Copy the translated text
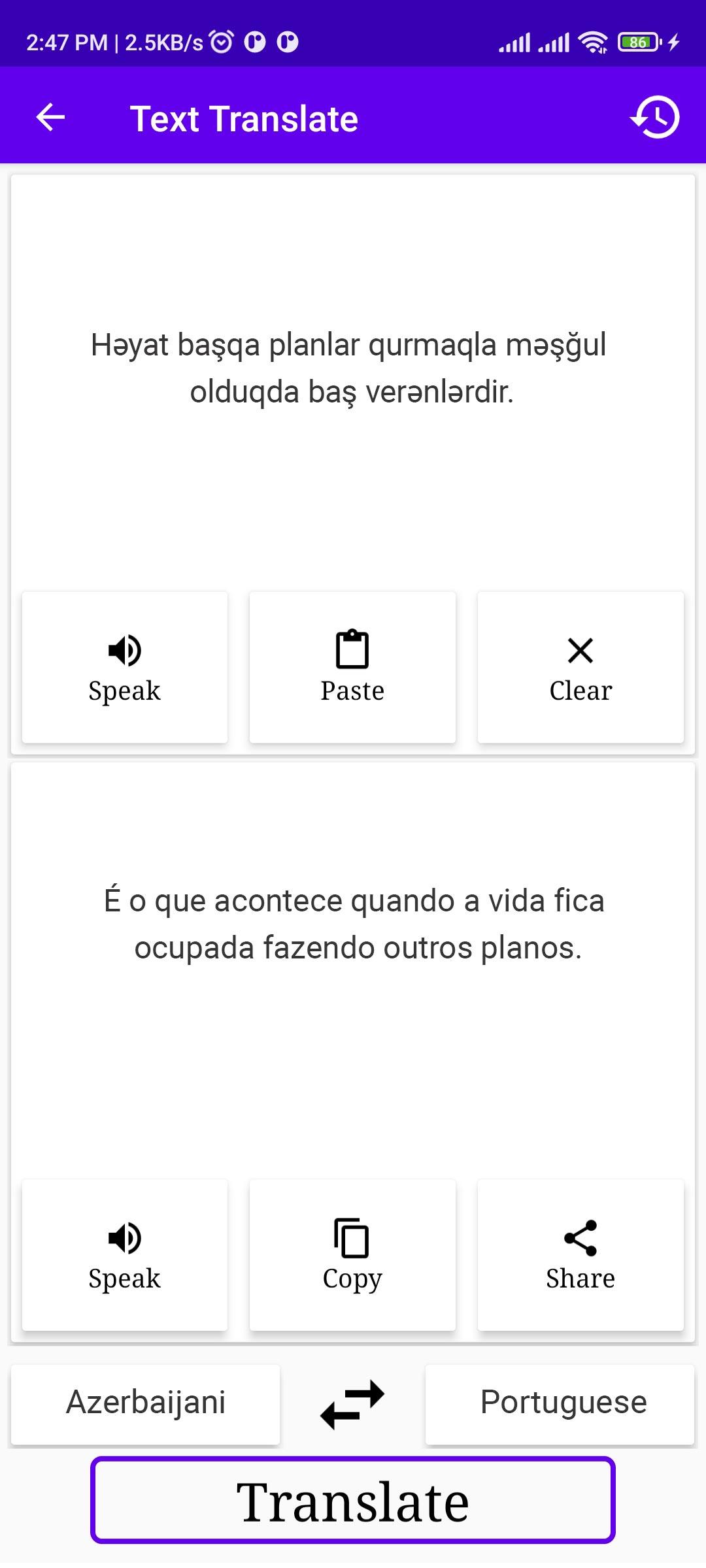This screenshot has height=1568, width=706. coord(352,1255)
